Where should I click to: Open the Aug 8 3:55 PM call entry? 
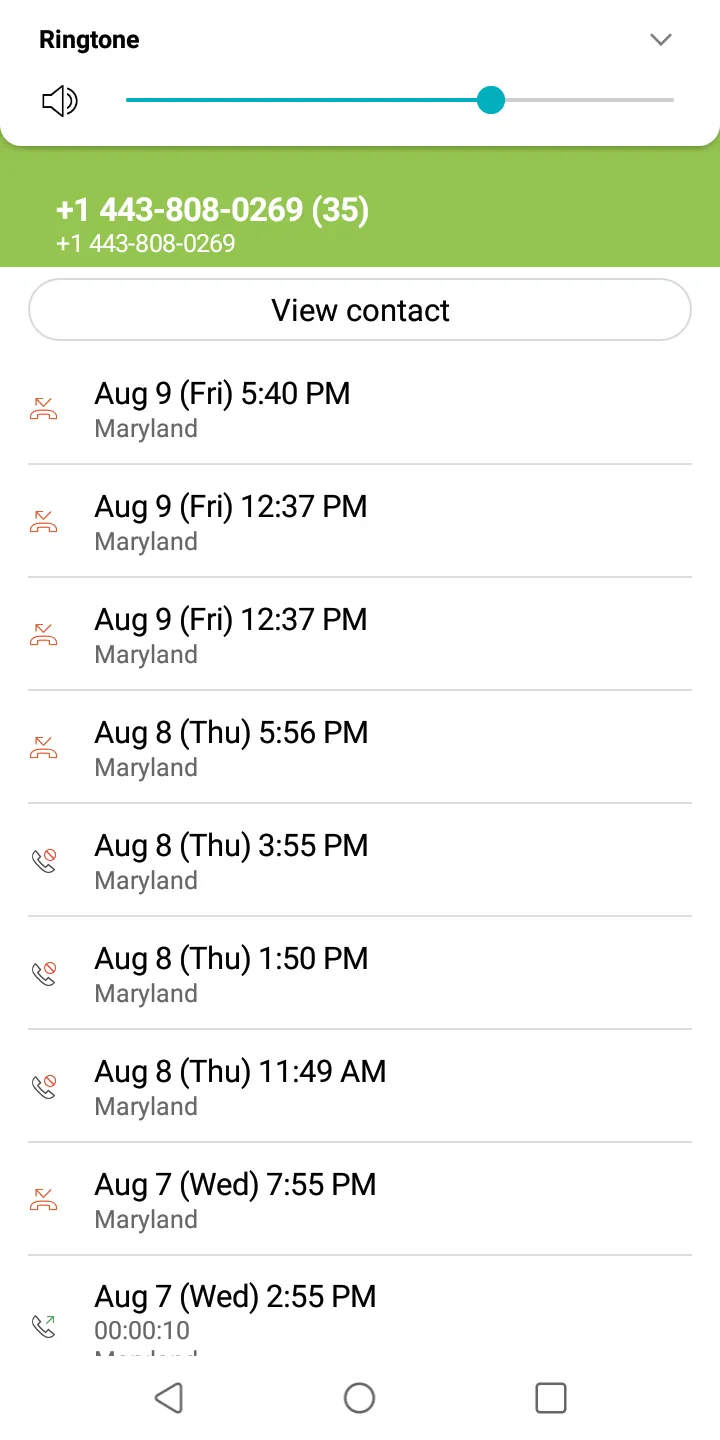click(x=360, y=860)
